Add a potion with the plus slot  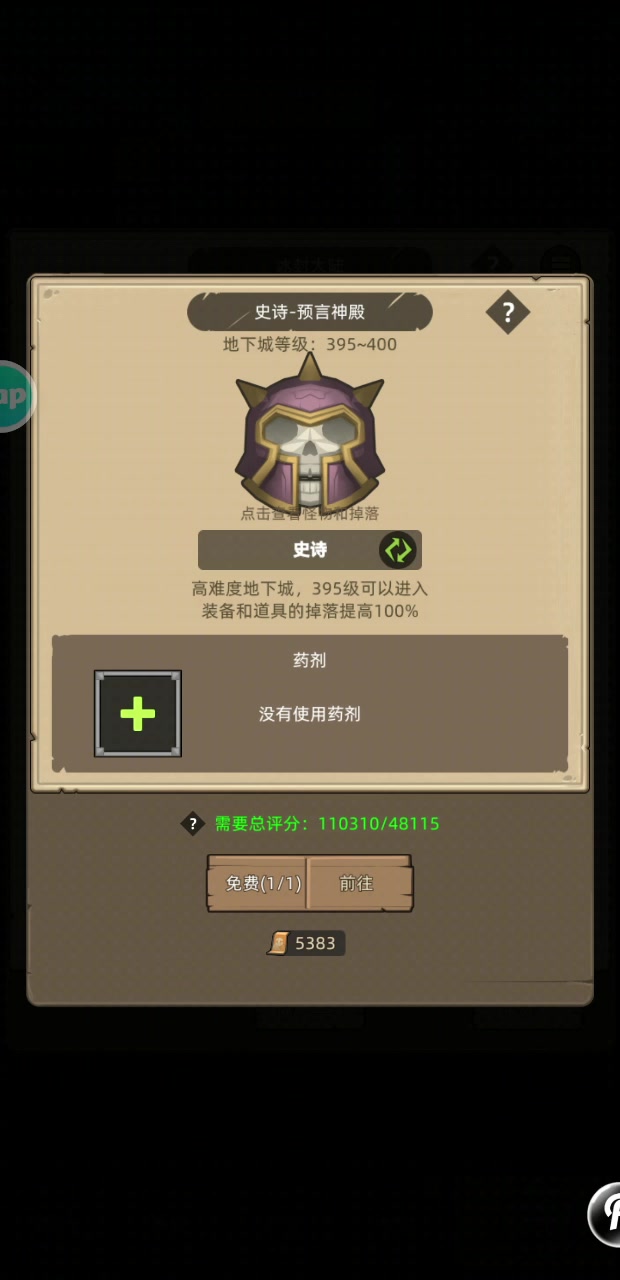pos(138,713)
